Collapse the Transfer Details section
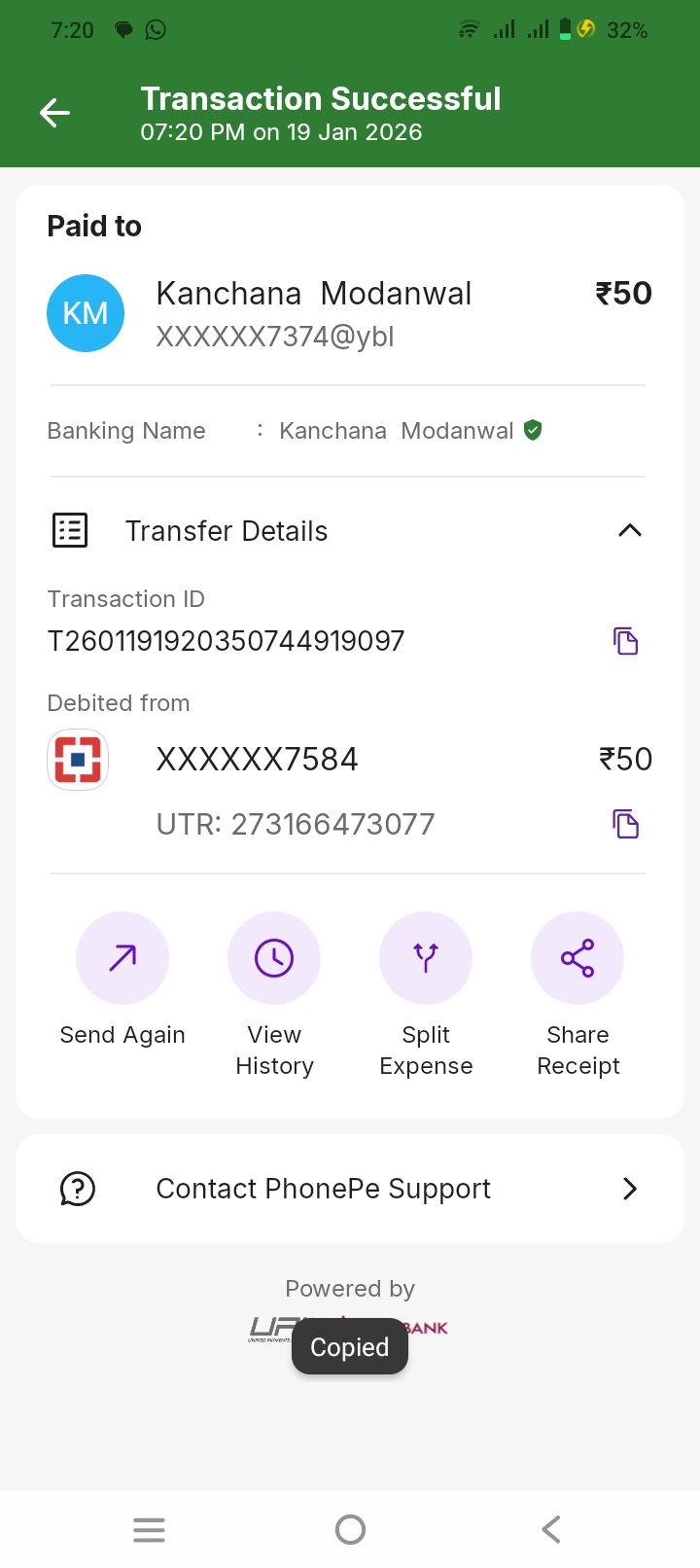700x1568 pixels. pos(629,530)
